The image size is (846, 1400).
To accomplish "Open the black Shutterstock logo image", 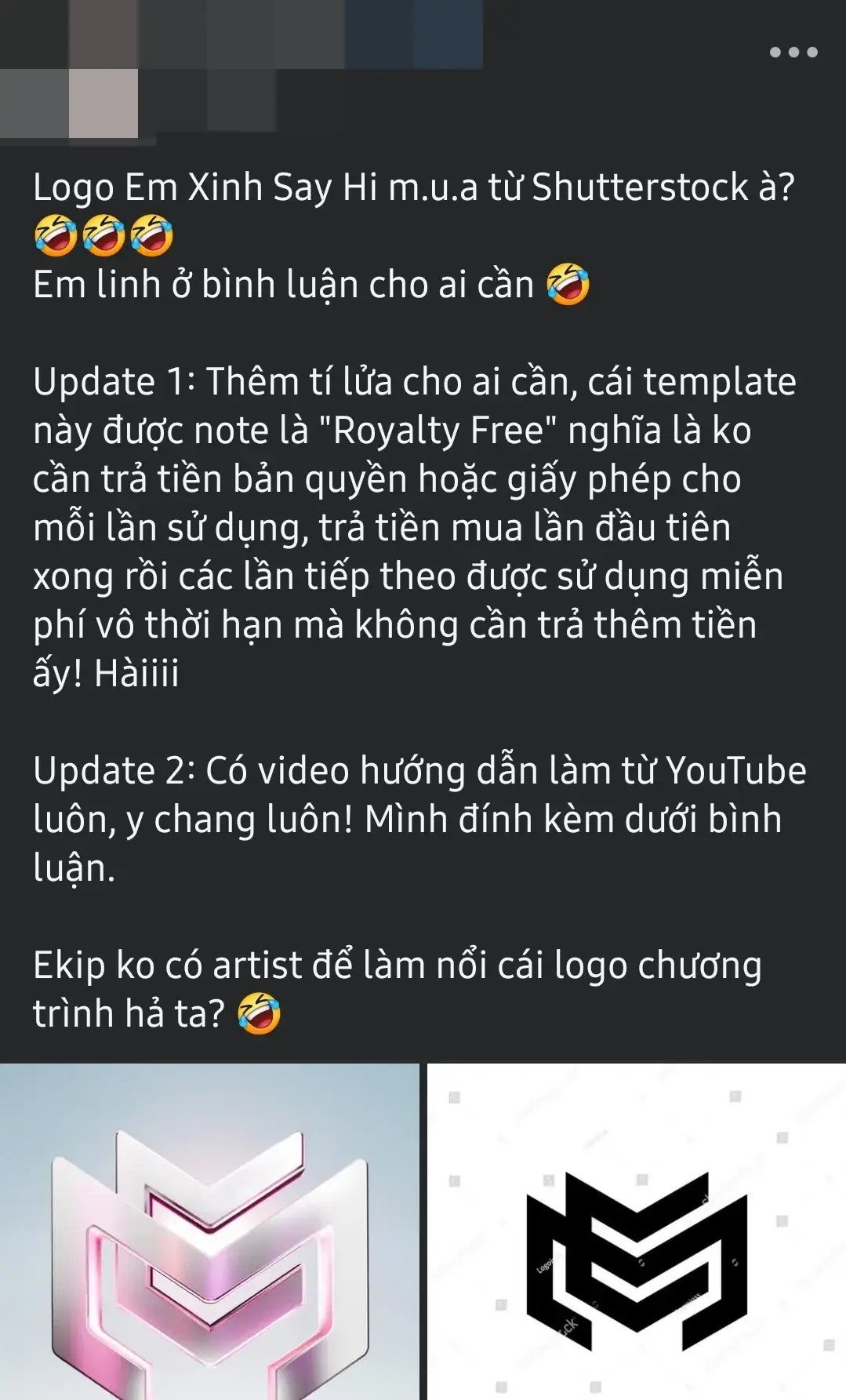I will [636, 1231].
